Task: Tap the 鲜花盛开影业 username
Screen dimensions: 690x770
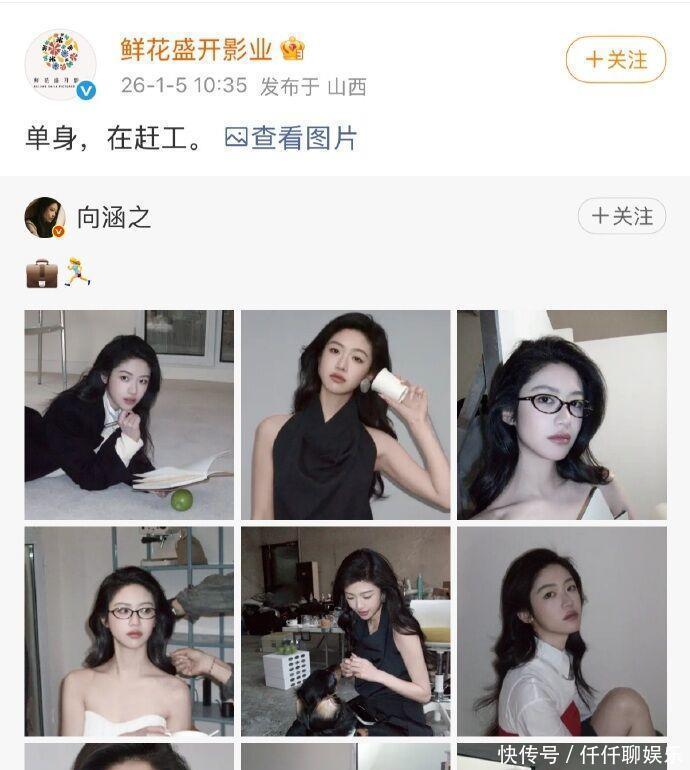Action: pos(196,49)
